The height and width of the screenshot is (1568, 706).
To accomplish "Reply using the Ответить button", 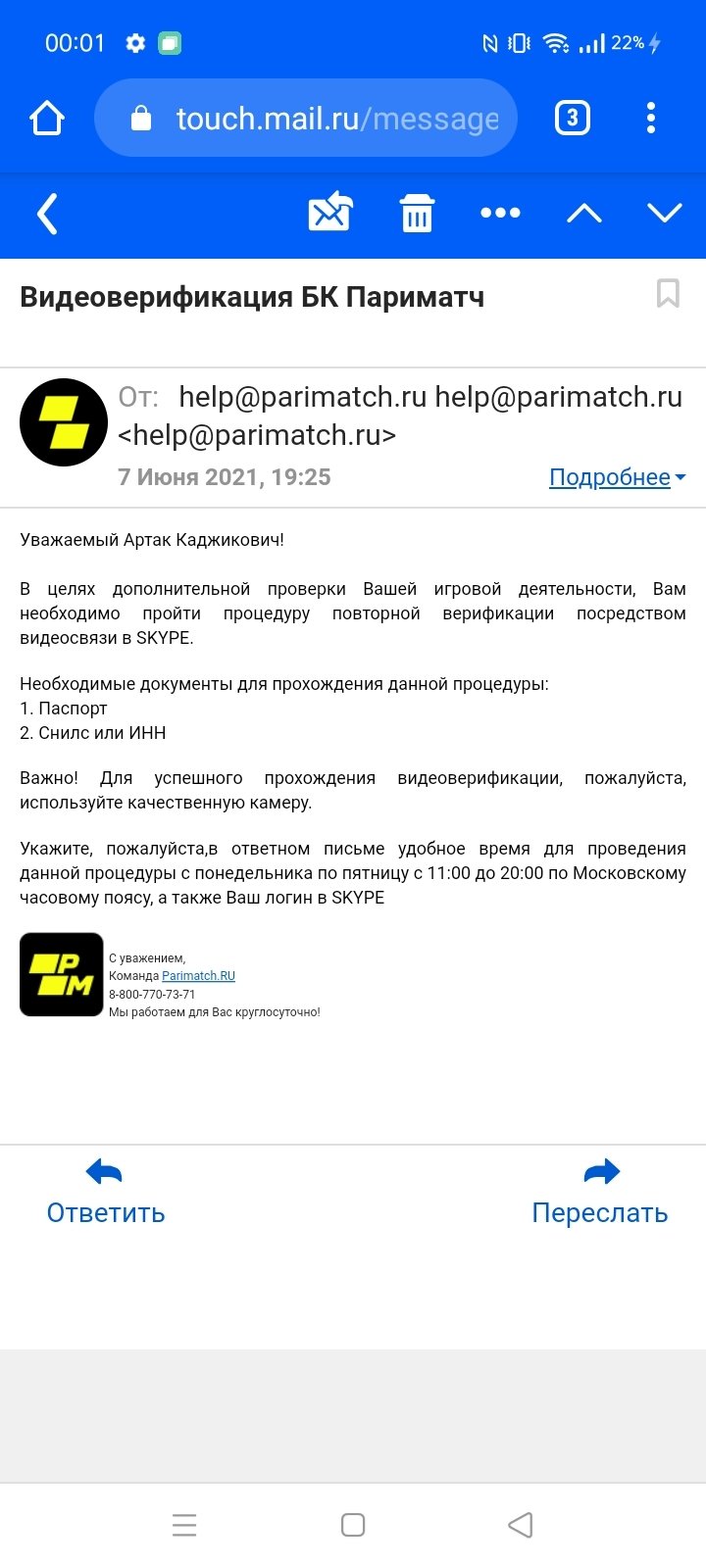I will pos(106,1192).
